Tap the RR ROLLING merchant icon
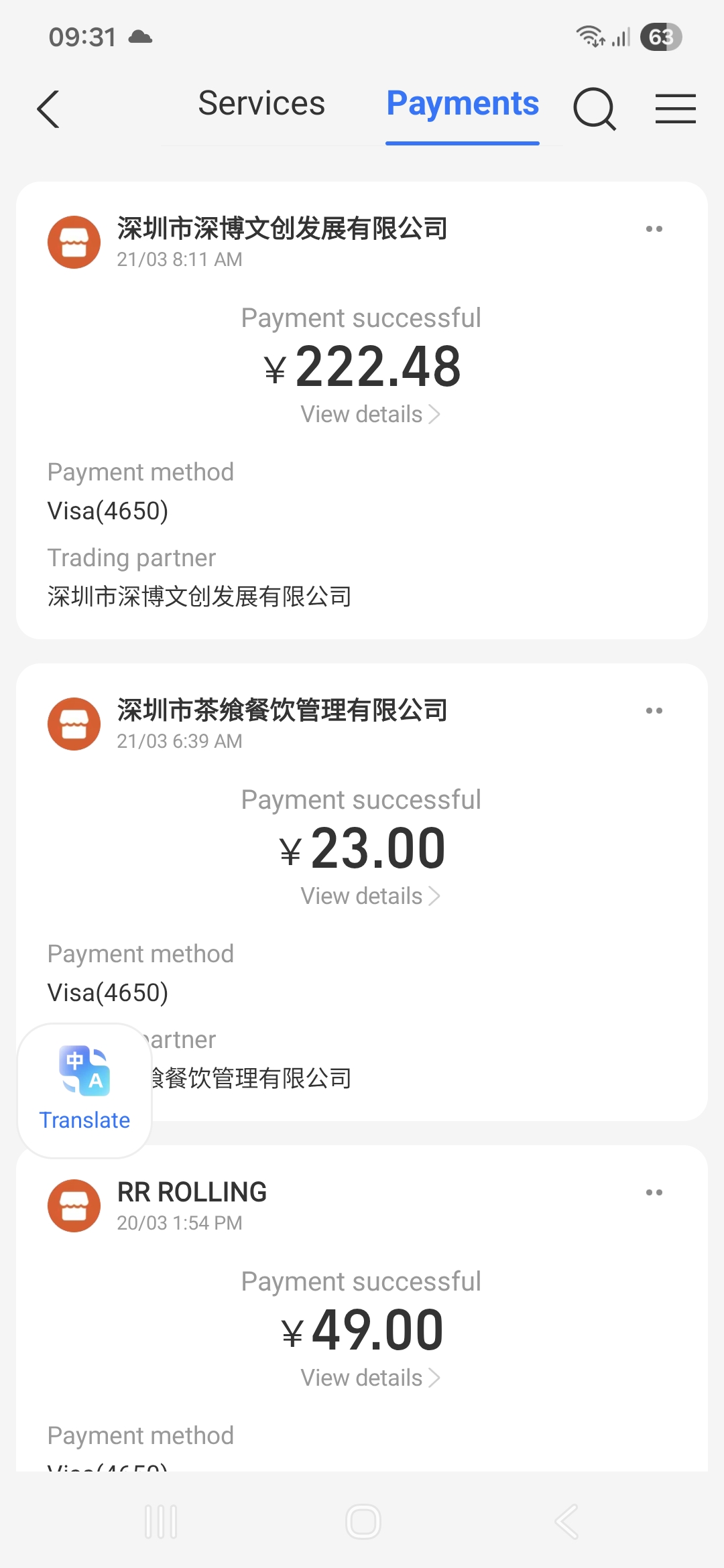Viewport: 724px width, 1568px height. (x=74, y=1205)
